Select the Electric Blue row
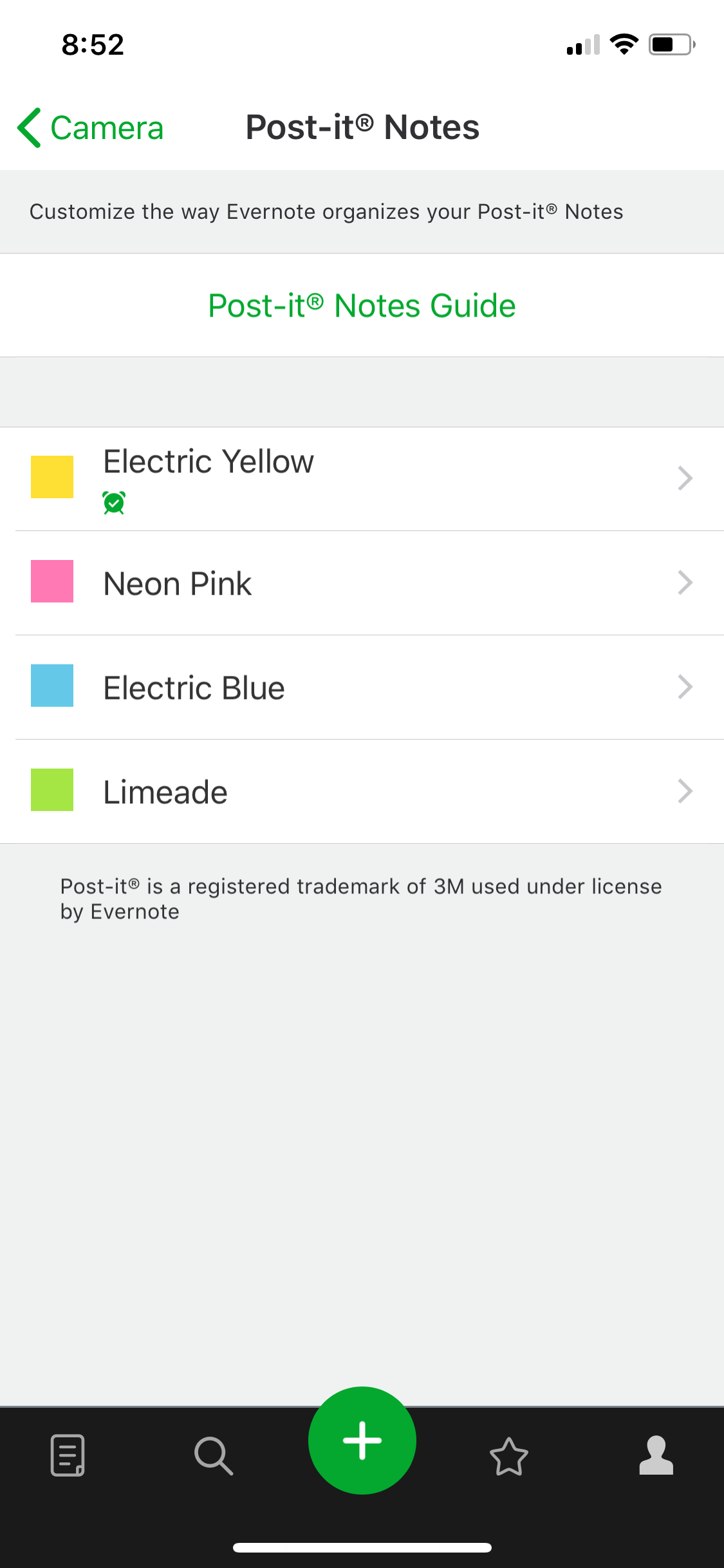Screen dimensions: 724x1568 point(362,687)
